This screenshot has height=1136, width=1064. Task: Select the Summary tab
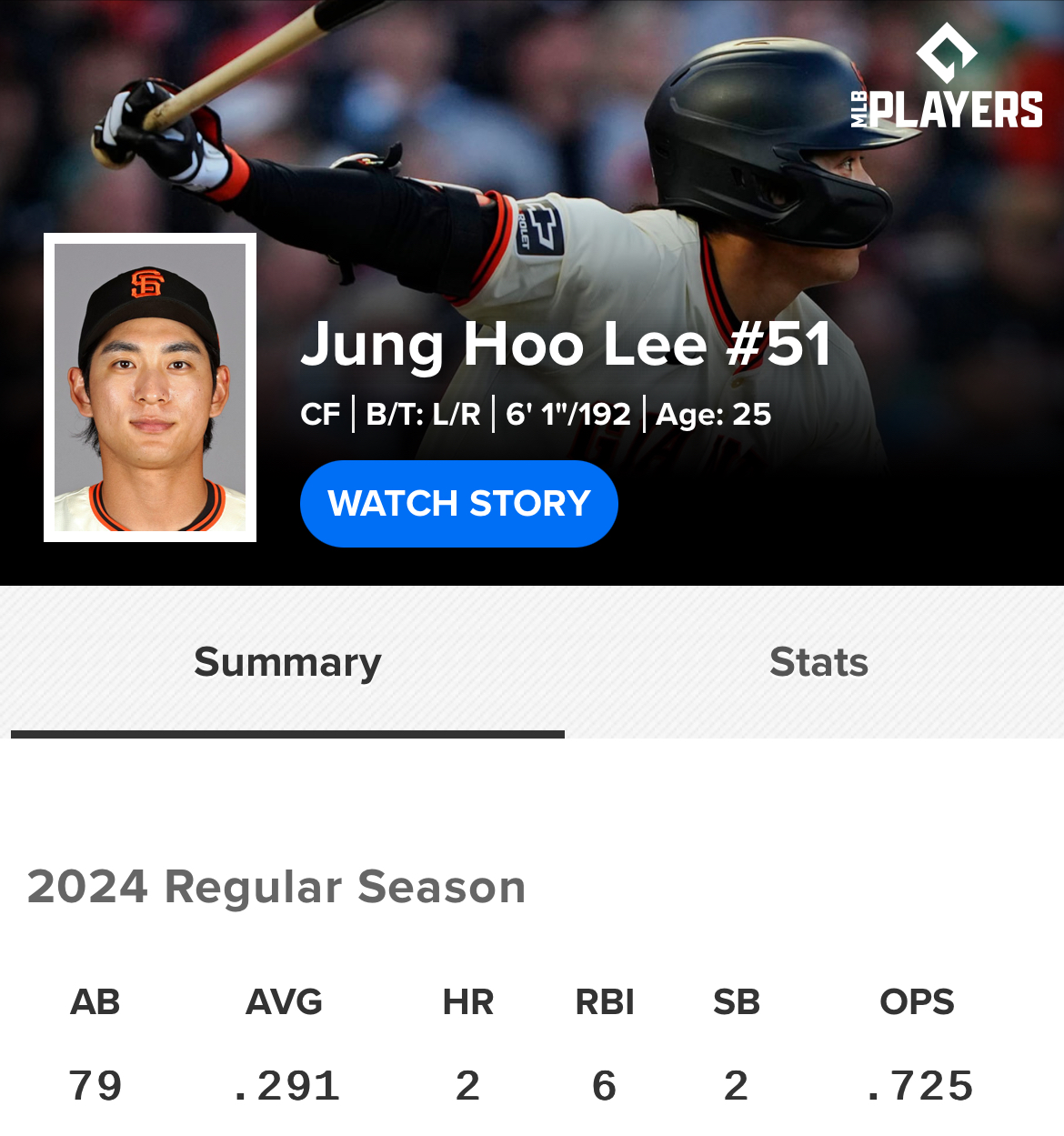[287, 662]
